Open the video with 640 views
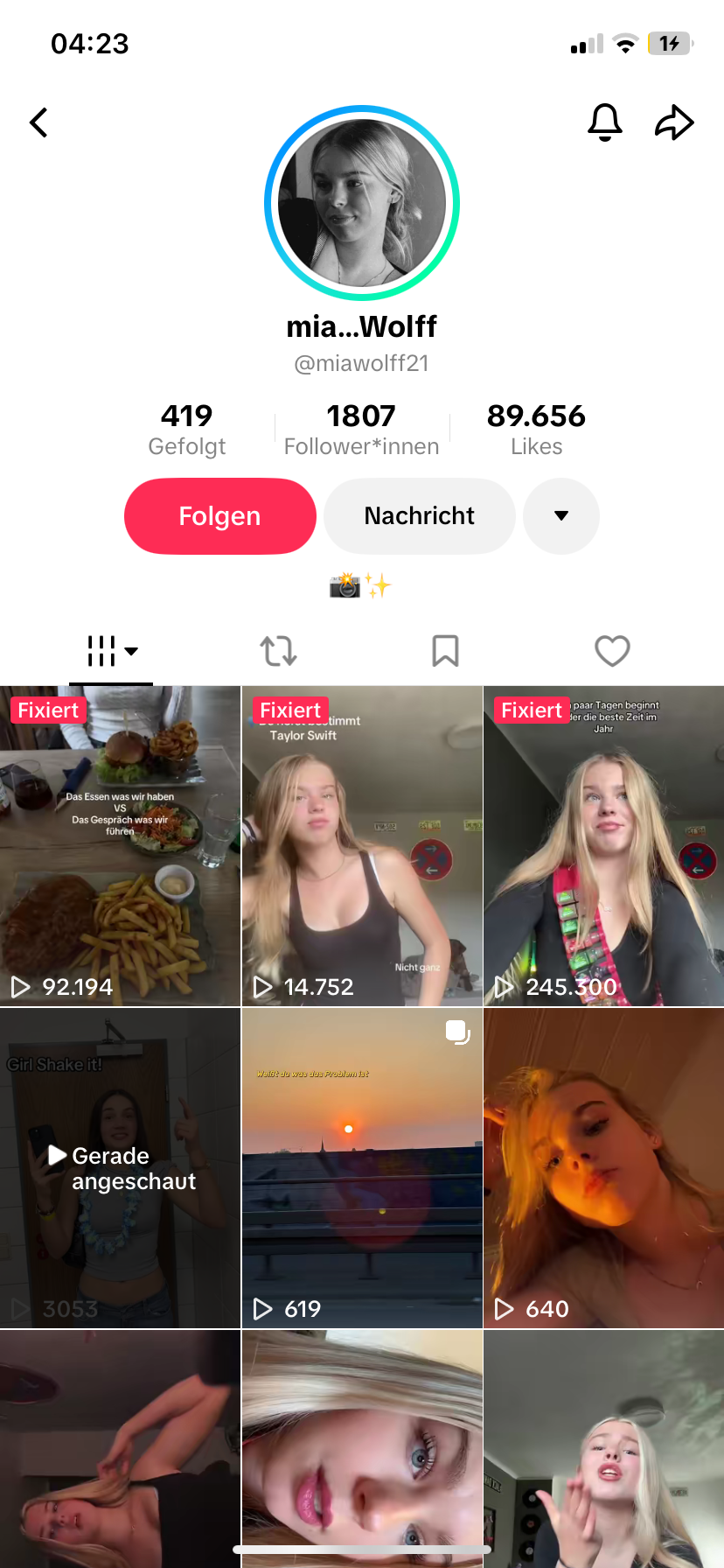 point(603,1168)
